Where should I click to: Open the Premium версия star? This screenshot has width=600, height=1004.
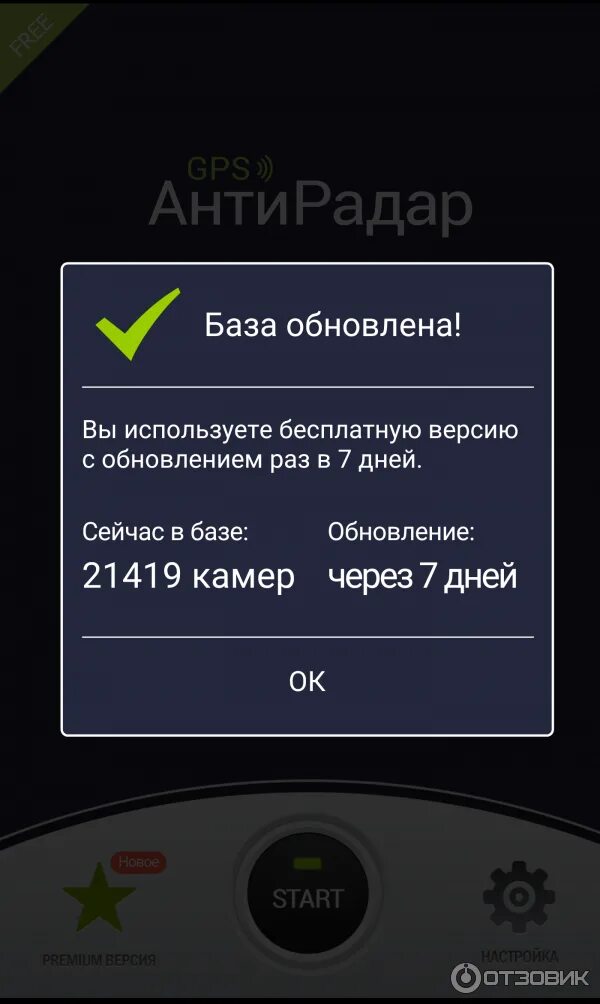(x=99, y=896)
